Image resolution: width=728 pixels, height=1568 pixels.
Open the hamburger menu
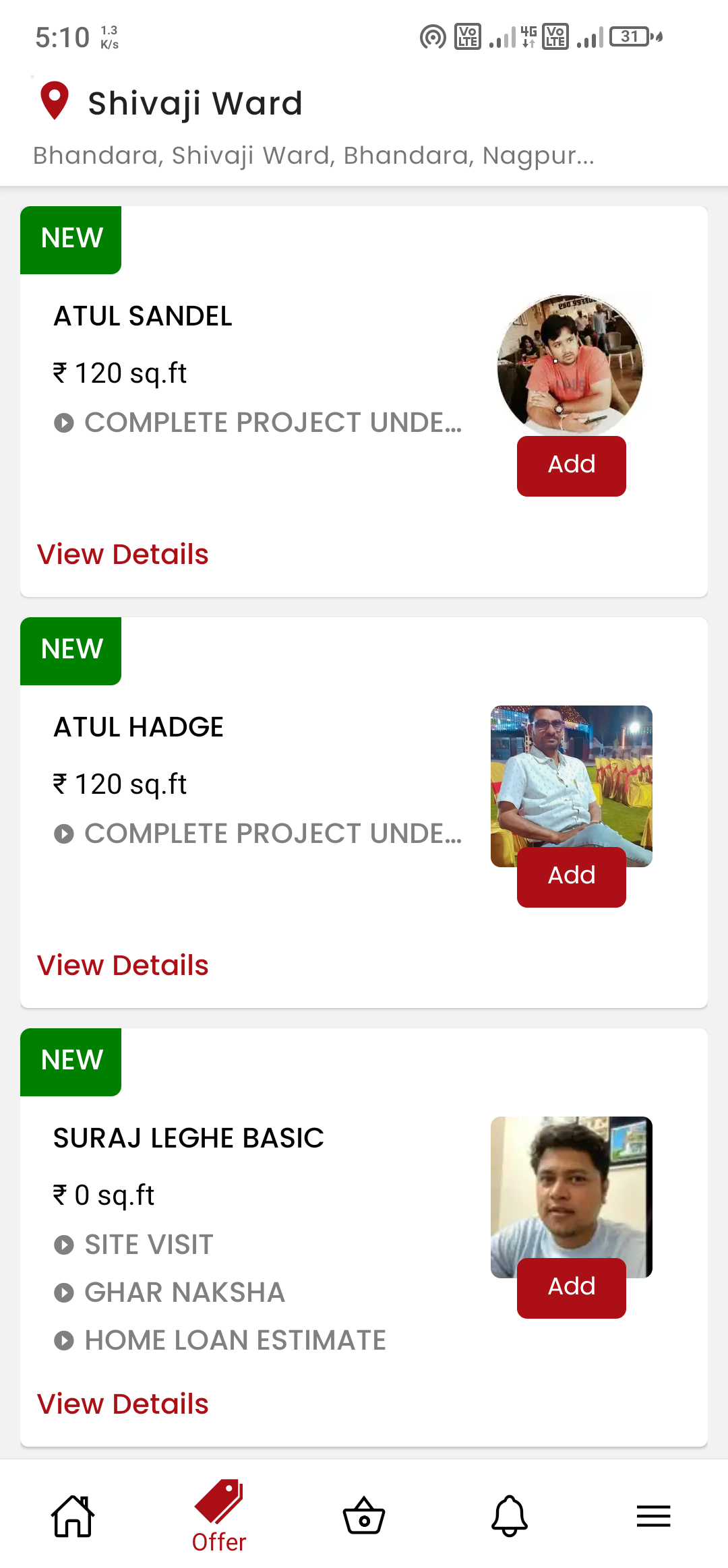[654, 1516]
